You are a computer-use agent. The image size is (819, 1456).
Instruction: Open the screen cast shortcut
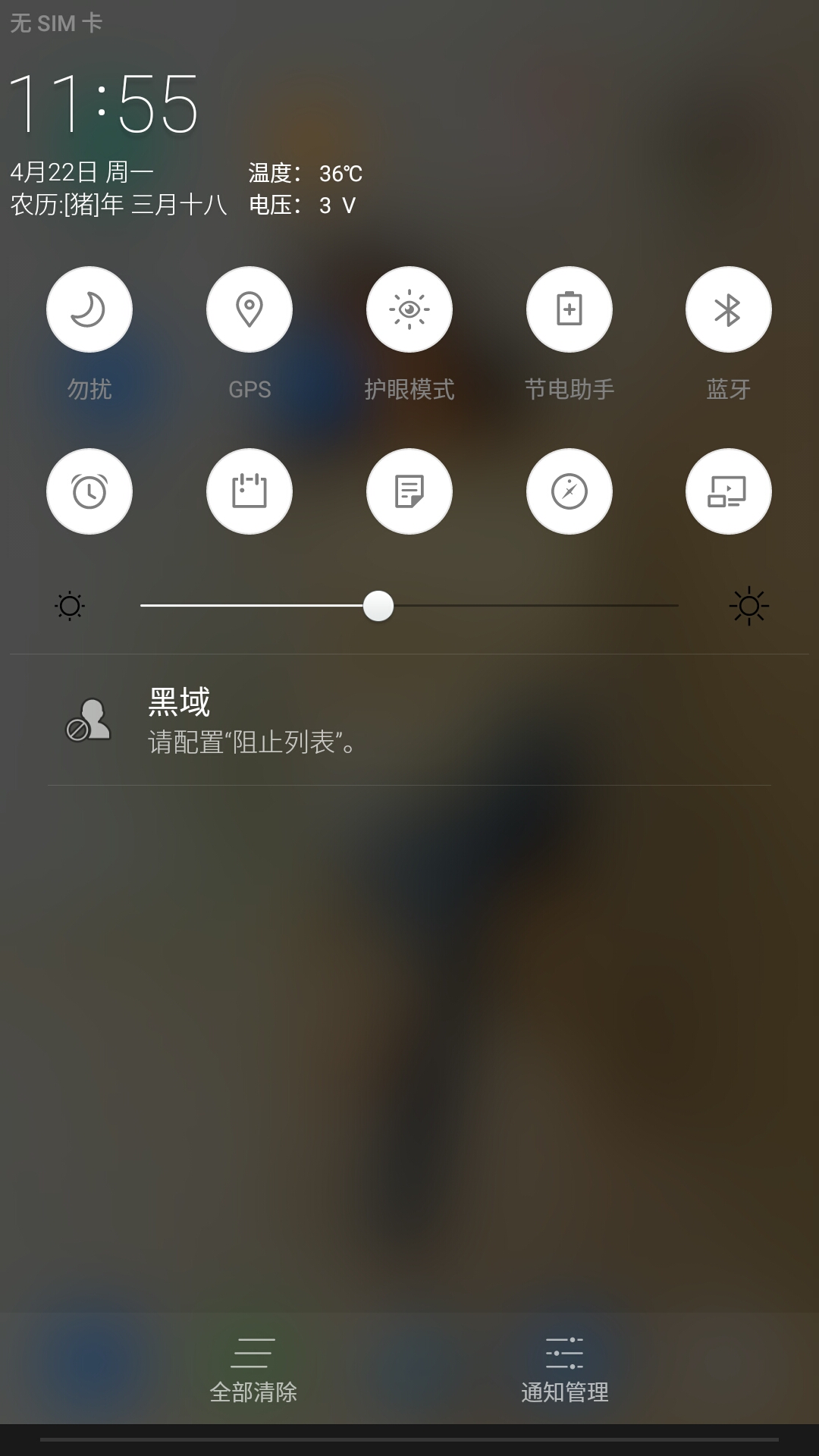tap(729, 491)
